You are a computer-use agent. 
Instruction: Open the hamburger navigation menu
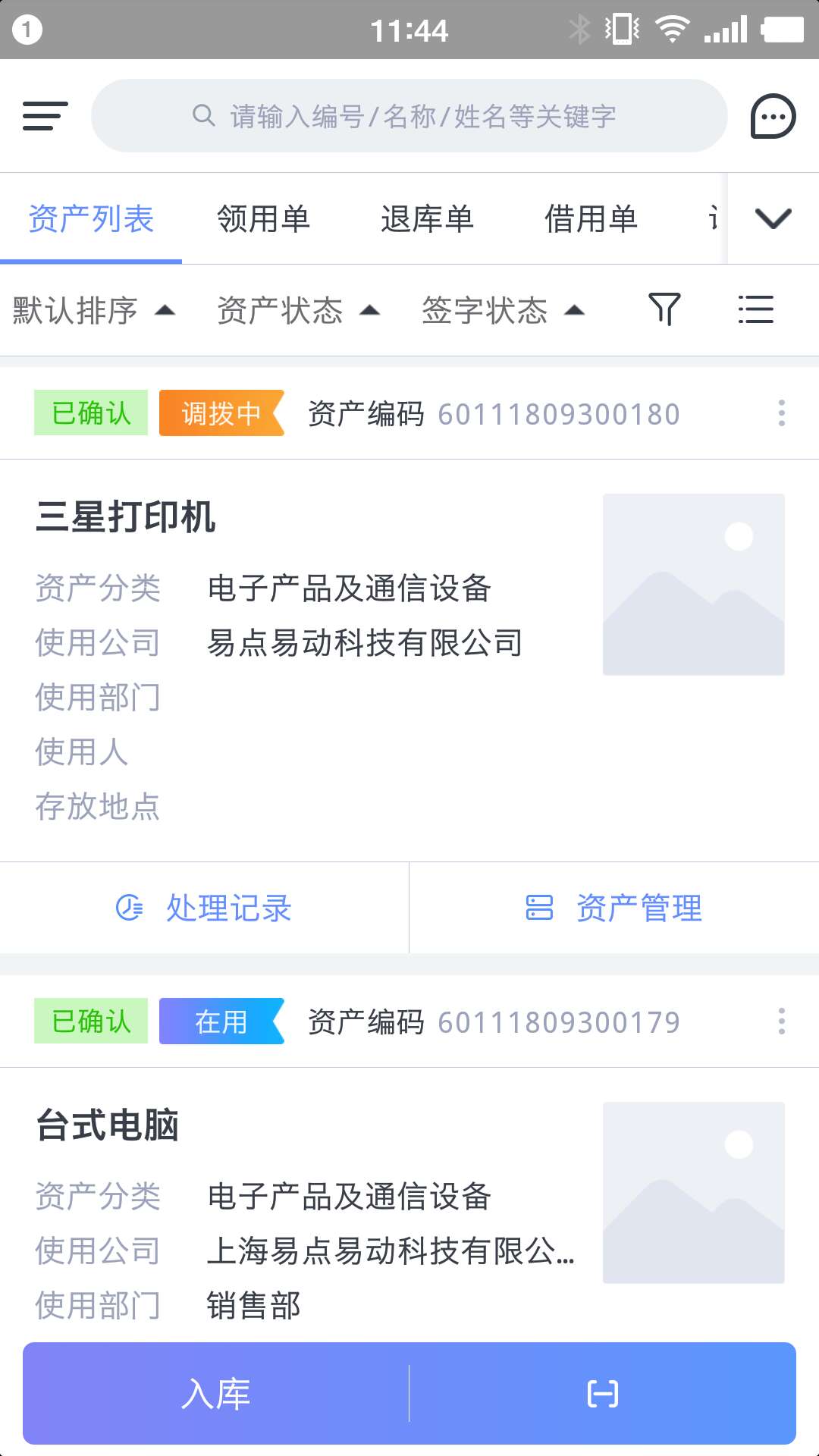[45, 116]
